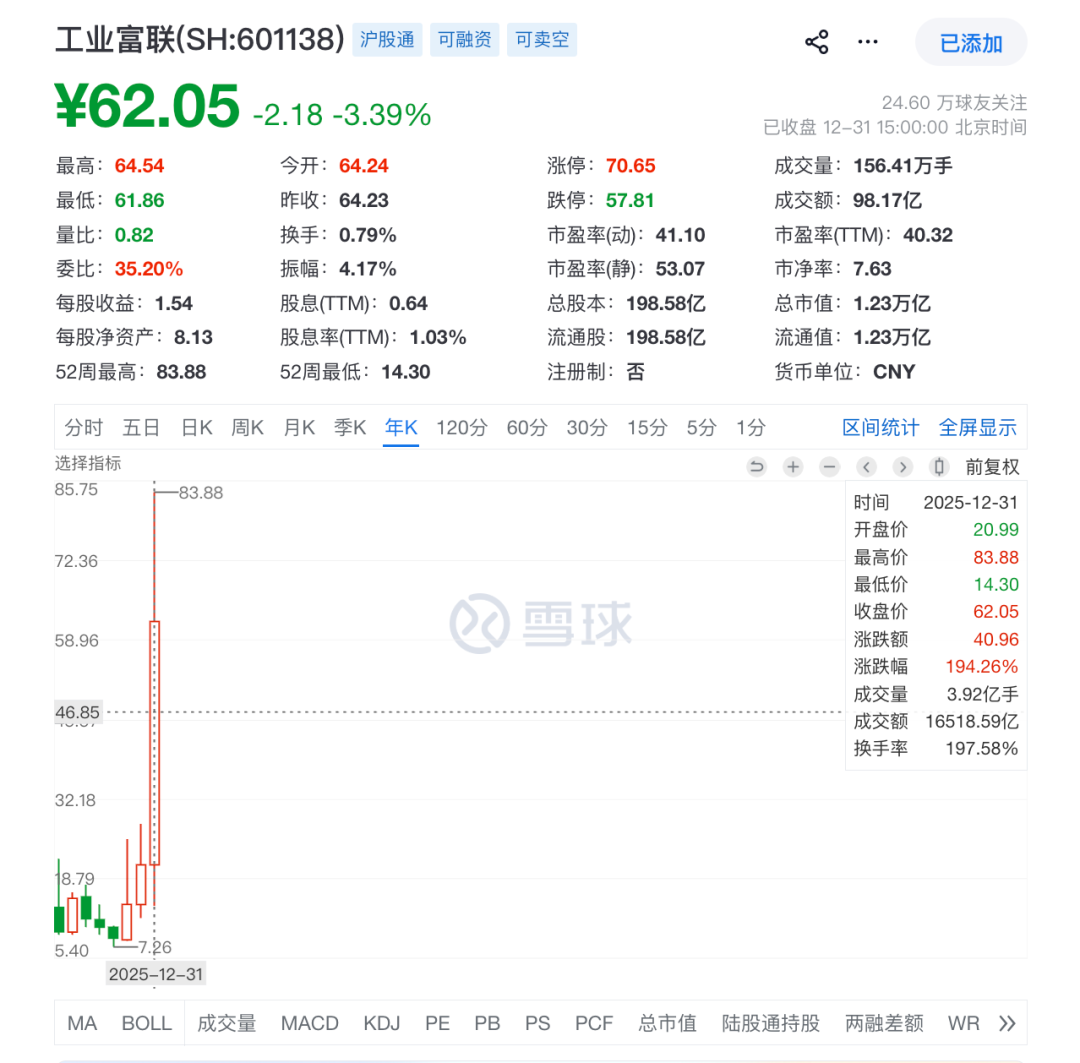Choose the MACD indicator
Screen dimensions: 1080x1063
(309, 1023)
